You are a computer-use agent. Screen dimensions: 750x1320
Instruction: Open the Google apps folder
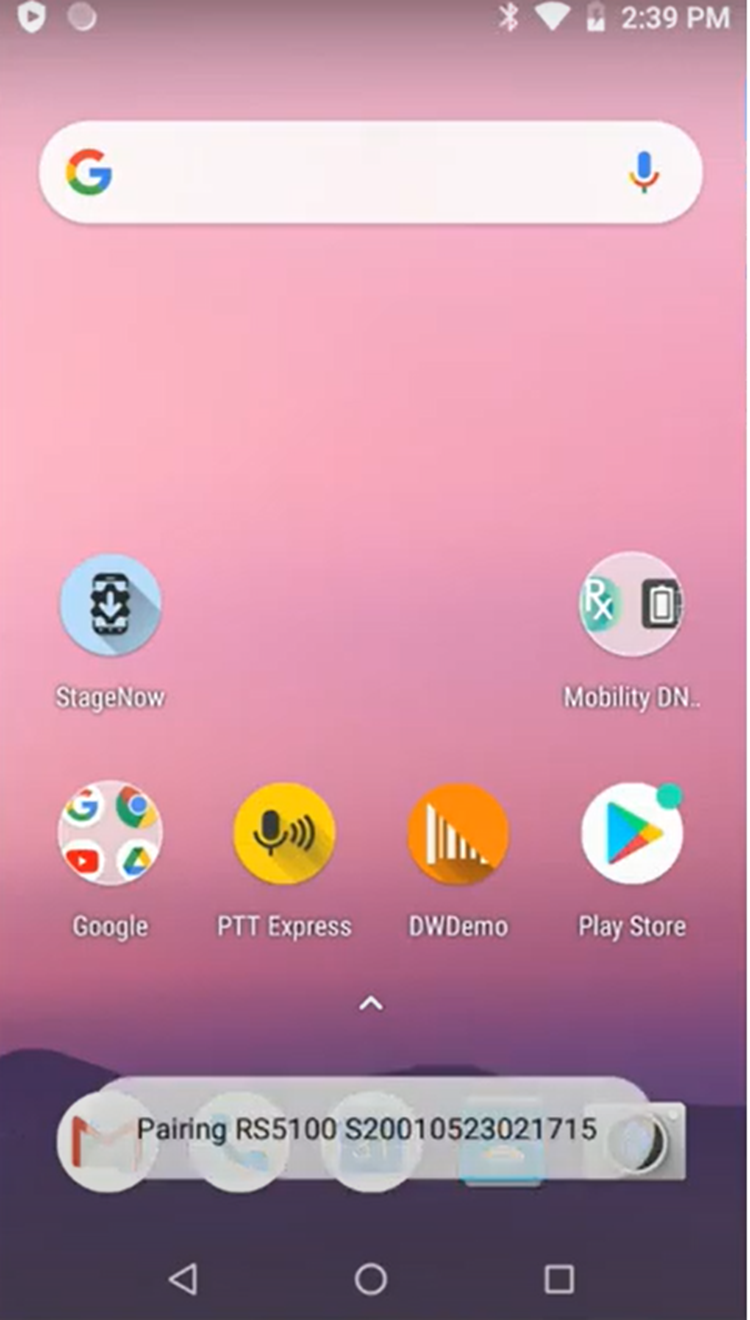point(110,834)
